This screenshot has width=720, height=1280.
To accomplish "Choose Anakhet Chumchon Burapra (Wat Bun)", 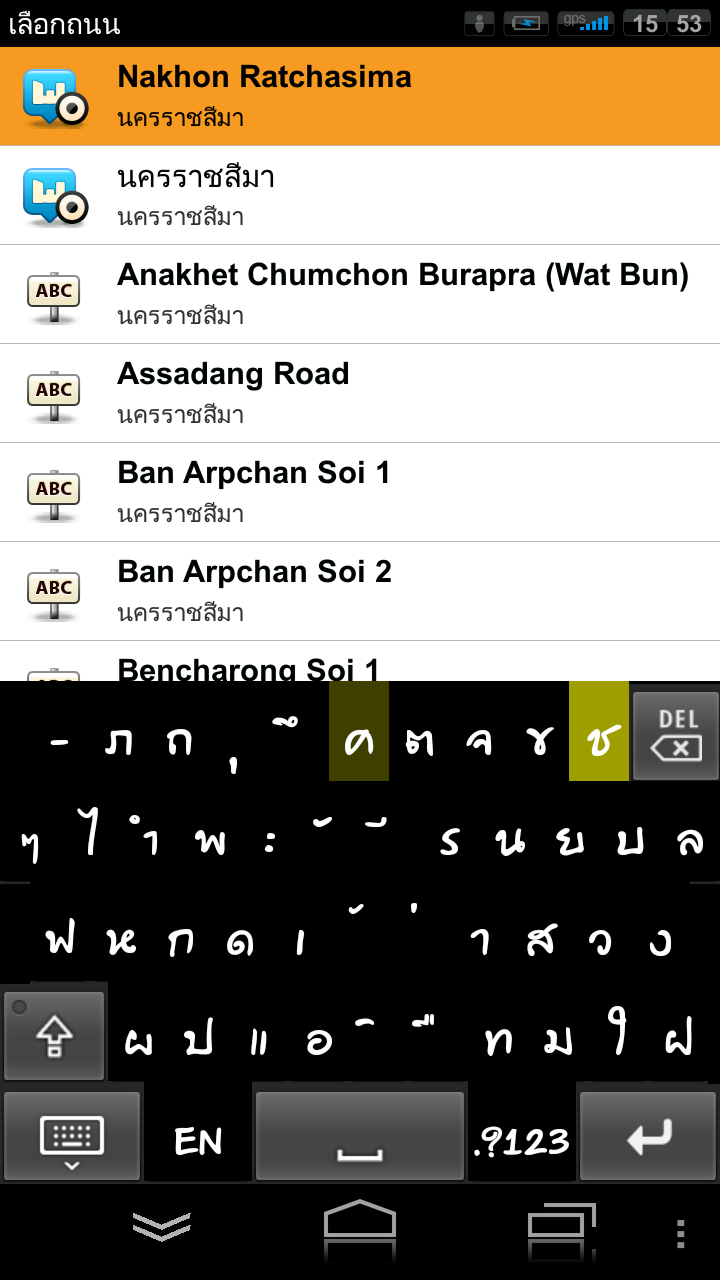I will (x=360, y=294).
